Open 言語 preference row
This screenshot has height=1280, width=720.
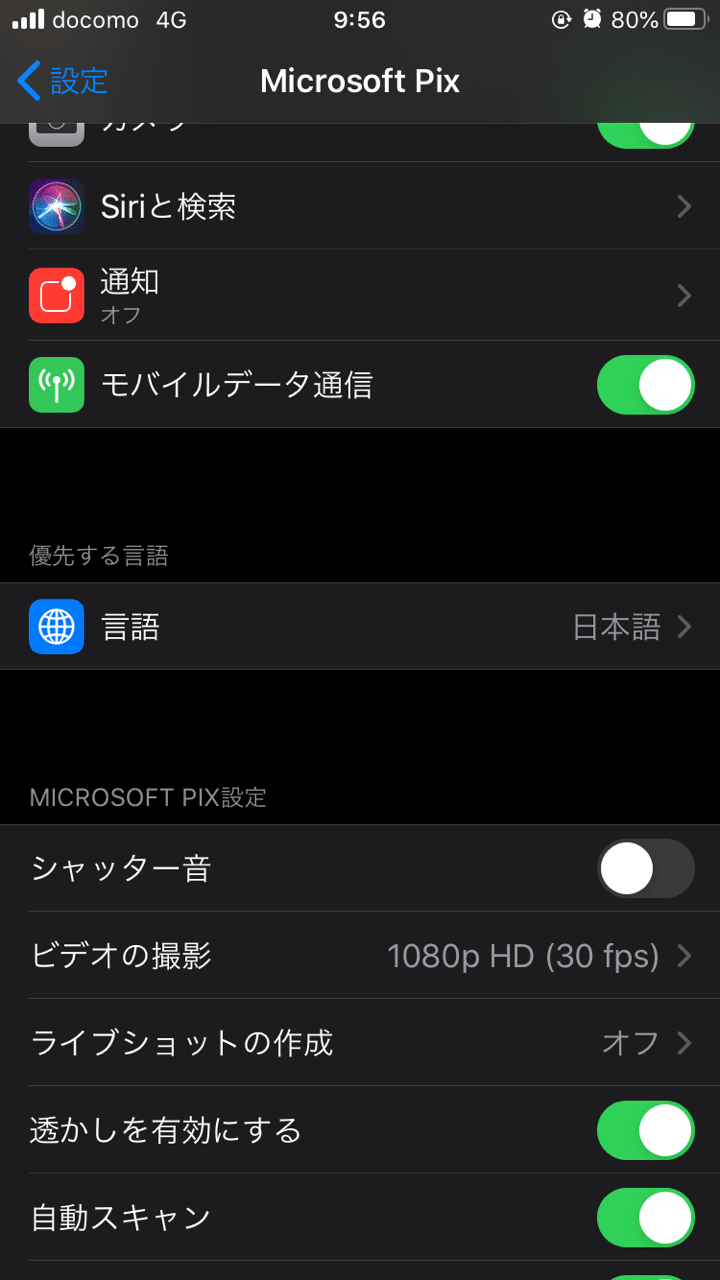pyautogui.click(x=360, y=627)
